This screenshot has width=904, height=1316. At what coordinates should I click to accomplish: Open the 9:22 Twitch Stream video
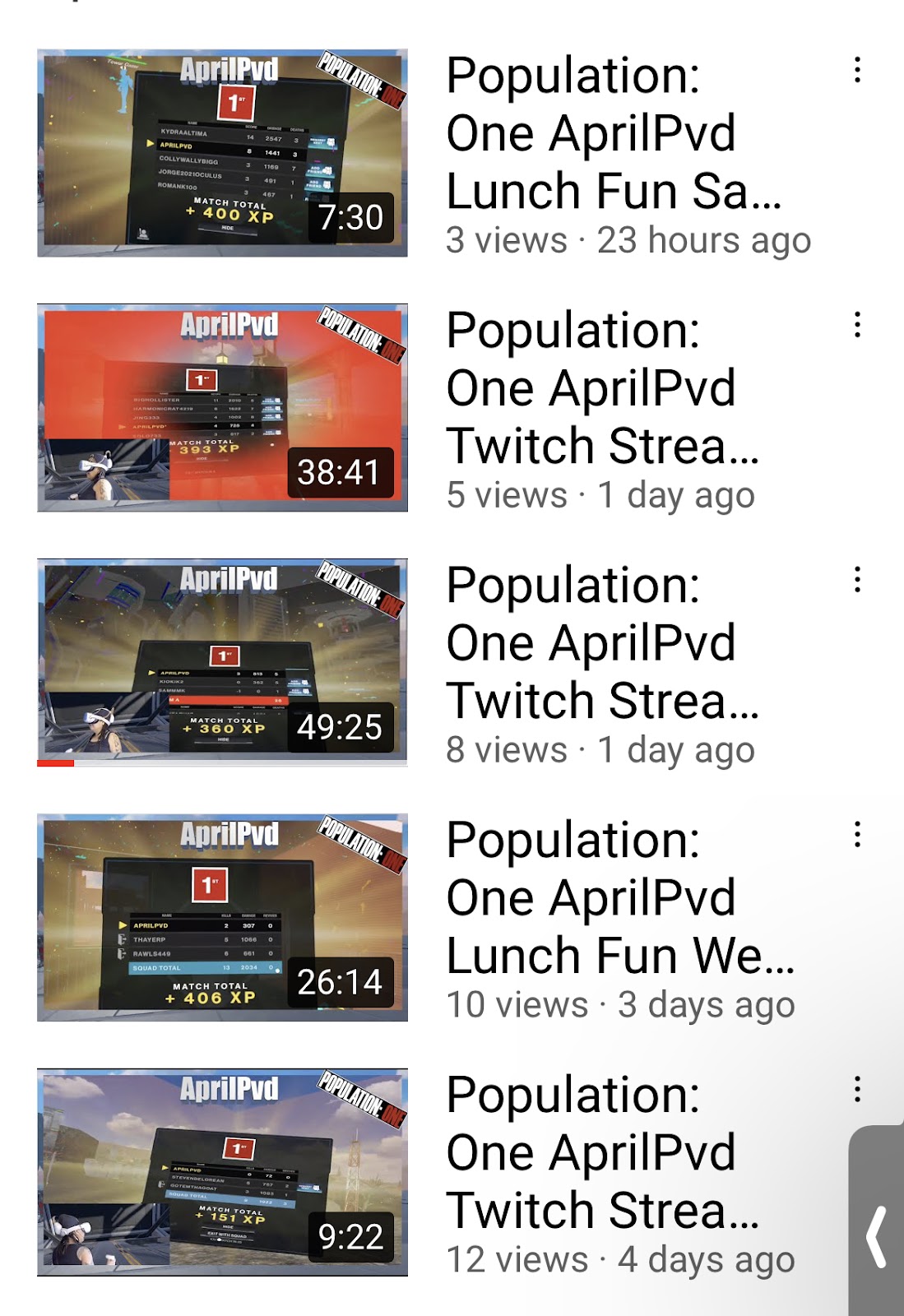pos(222,1173)
